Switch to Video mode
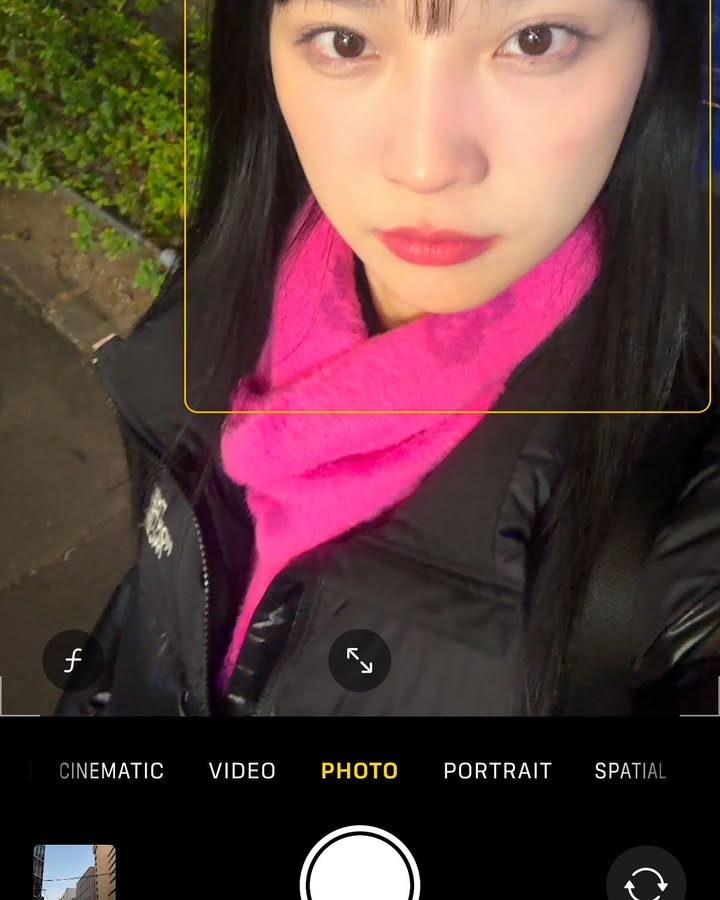This screenshot has height=900, width=720. (x=242, y=771)
